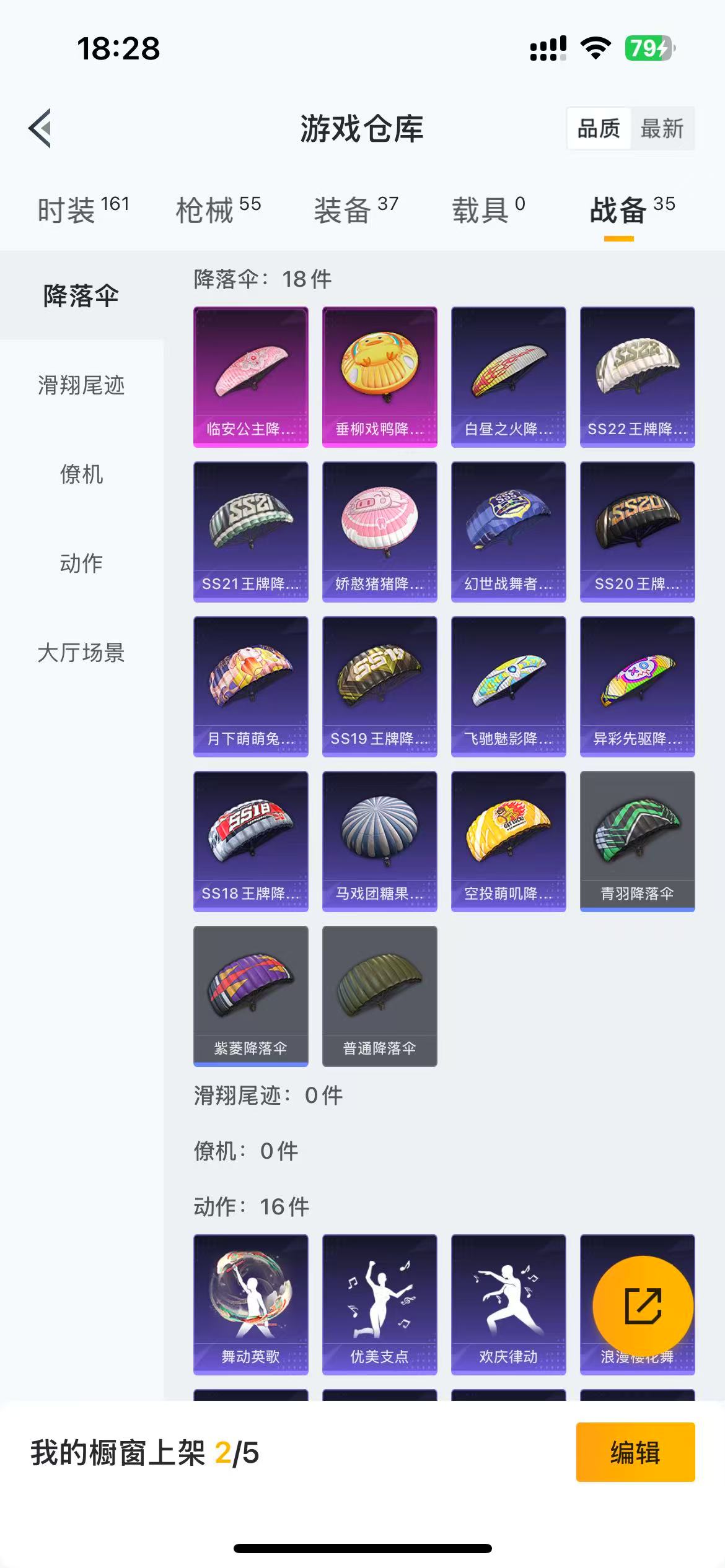725x1568 pixels.
Task: Go back from 游戏仓库 screen
Action: point(40,128)
